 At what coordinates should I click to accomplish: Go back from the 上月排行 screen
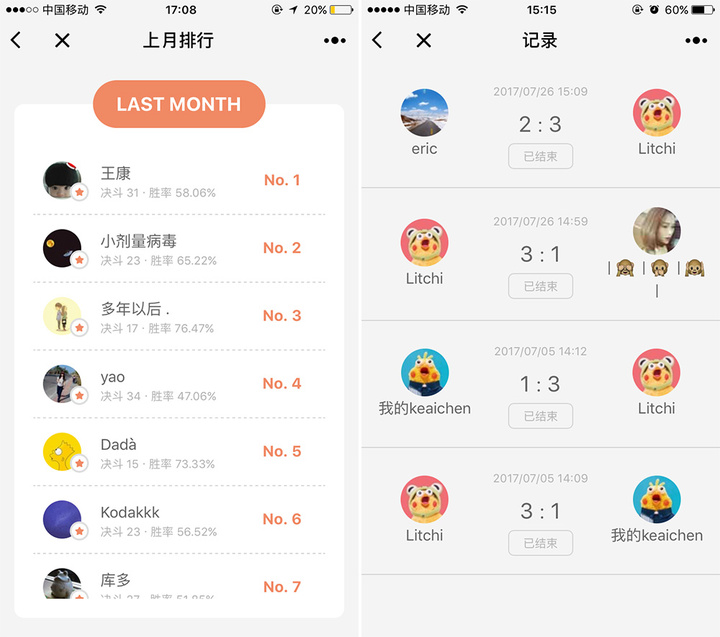pos(16,41)
